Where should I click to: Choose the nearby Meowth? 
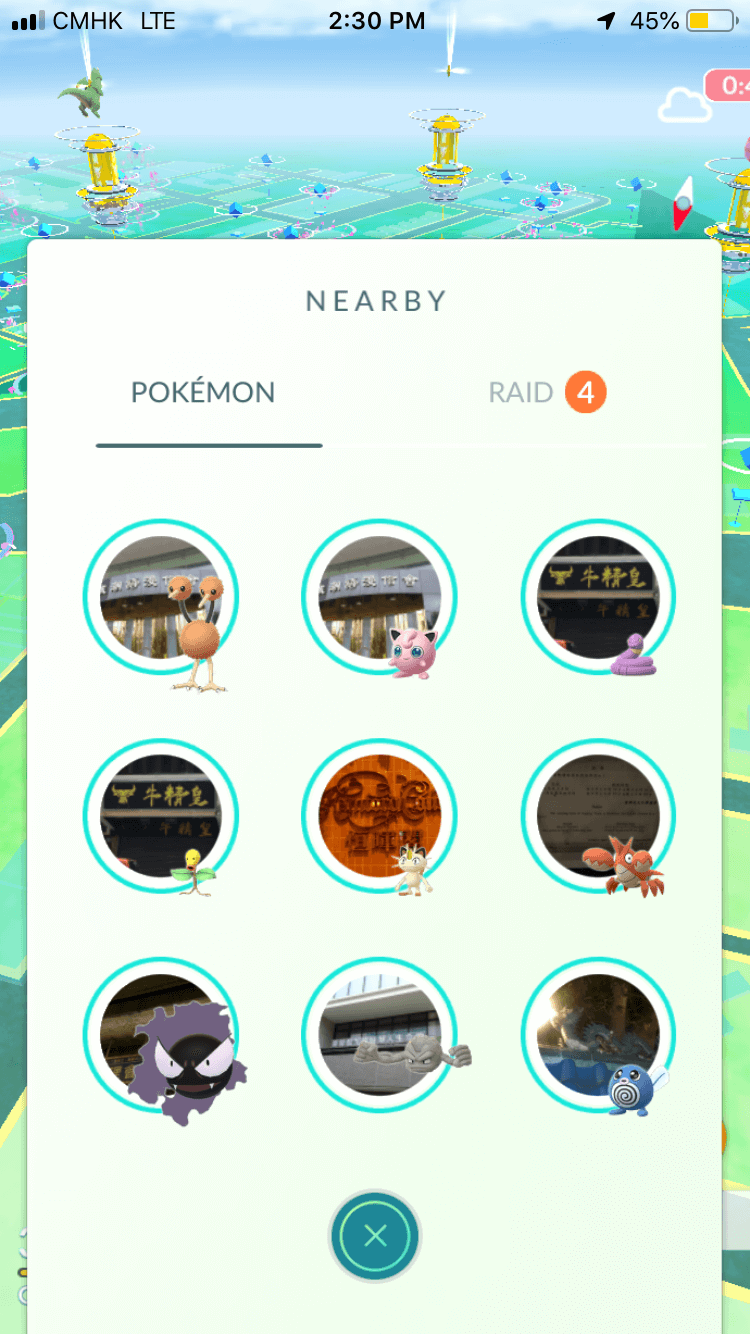(x=379, y=817)
